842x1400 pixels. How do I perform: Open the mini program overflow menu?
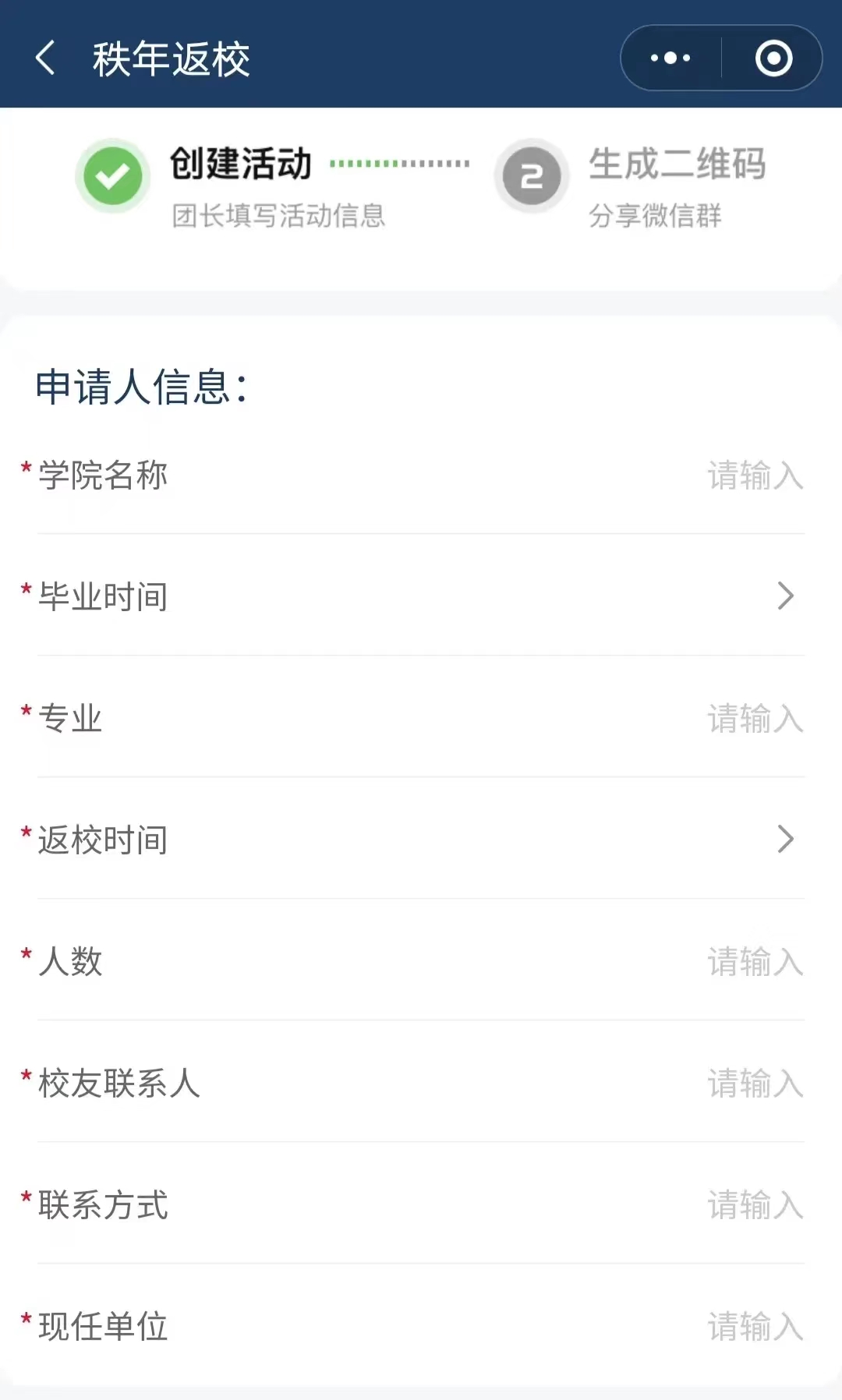(x=670, y=58)
